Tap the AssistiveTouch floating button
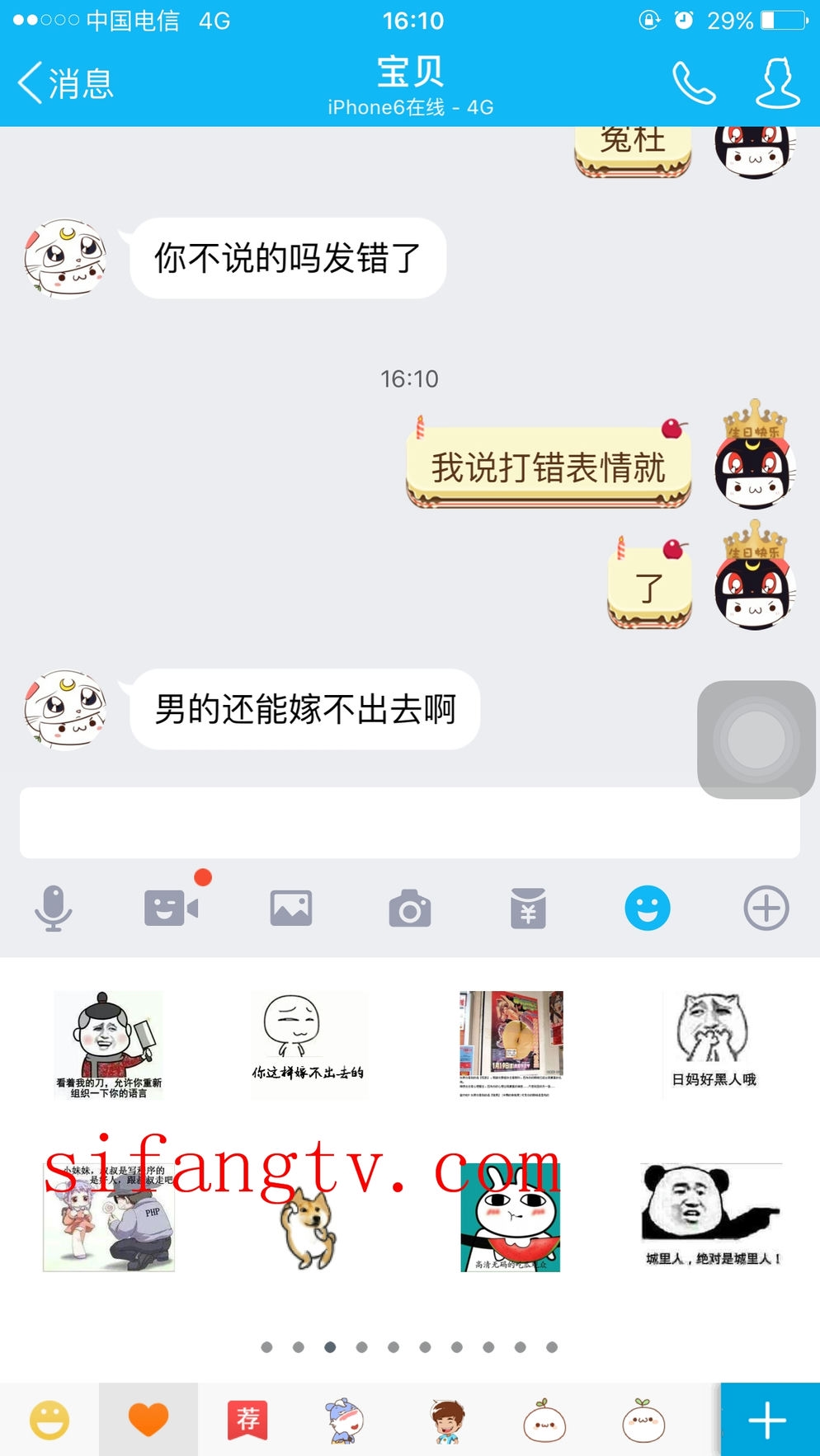 (x=756, y=739)
